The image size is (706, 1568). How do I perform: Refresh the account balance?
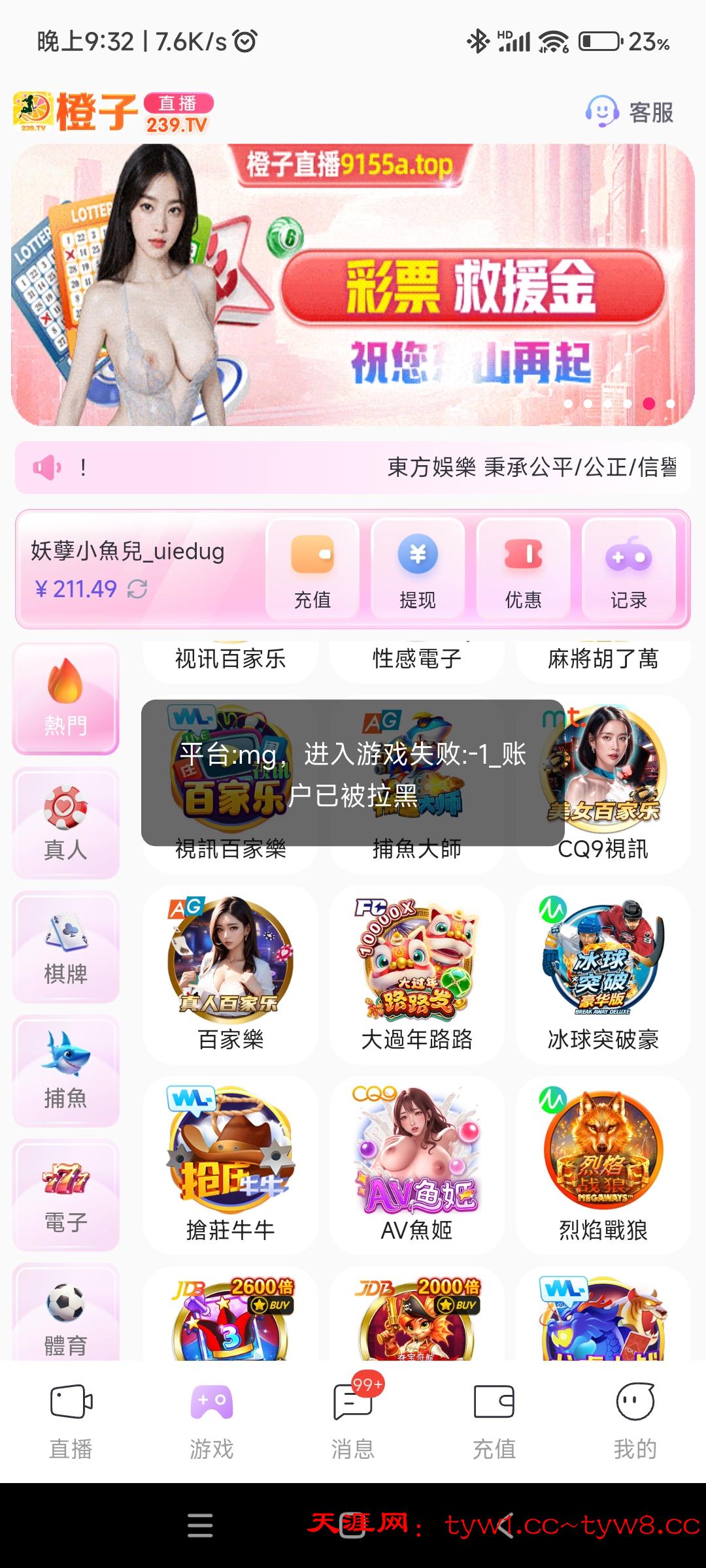point(137,589)
